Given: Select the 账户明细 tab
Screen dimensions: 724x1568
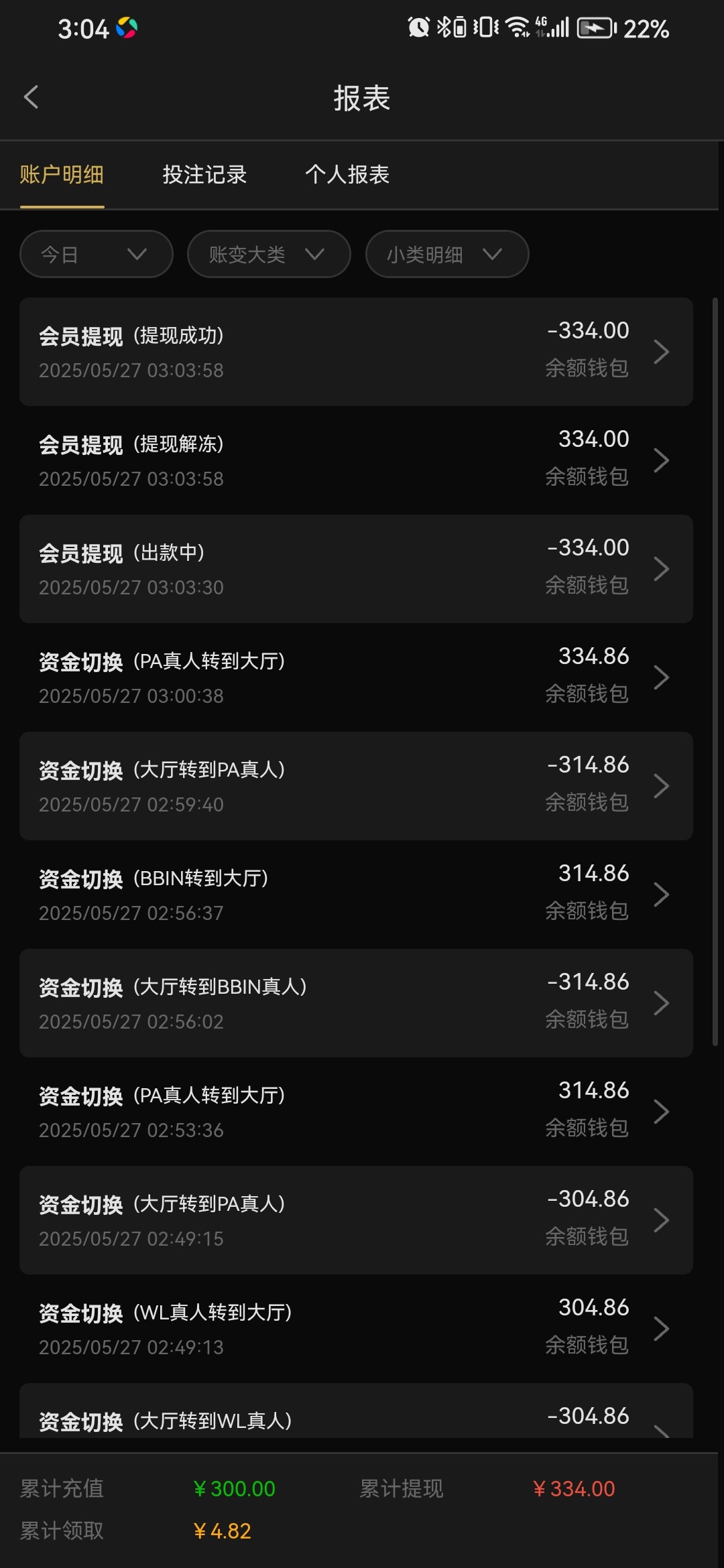Looking at the screenshot, I should click(x=62, y=175).
